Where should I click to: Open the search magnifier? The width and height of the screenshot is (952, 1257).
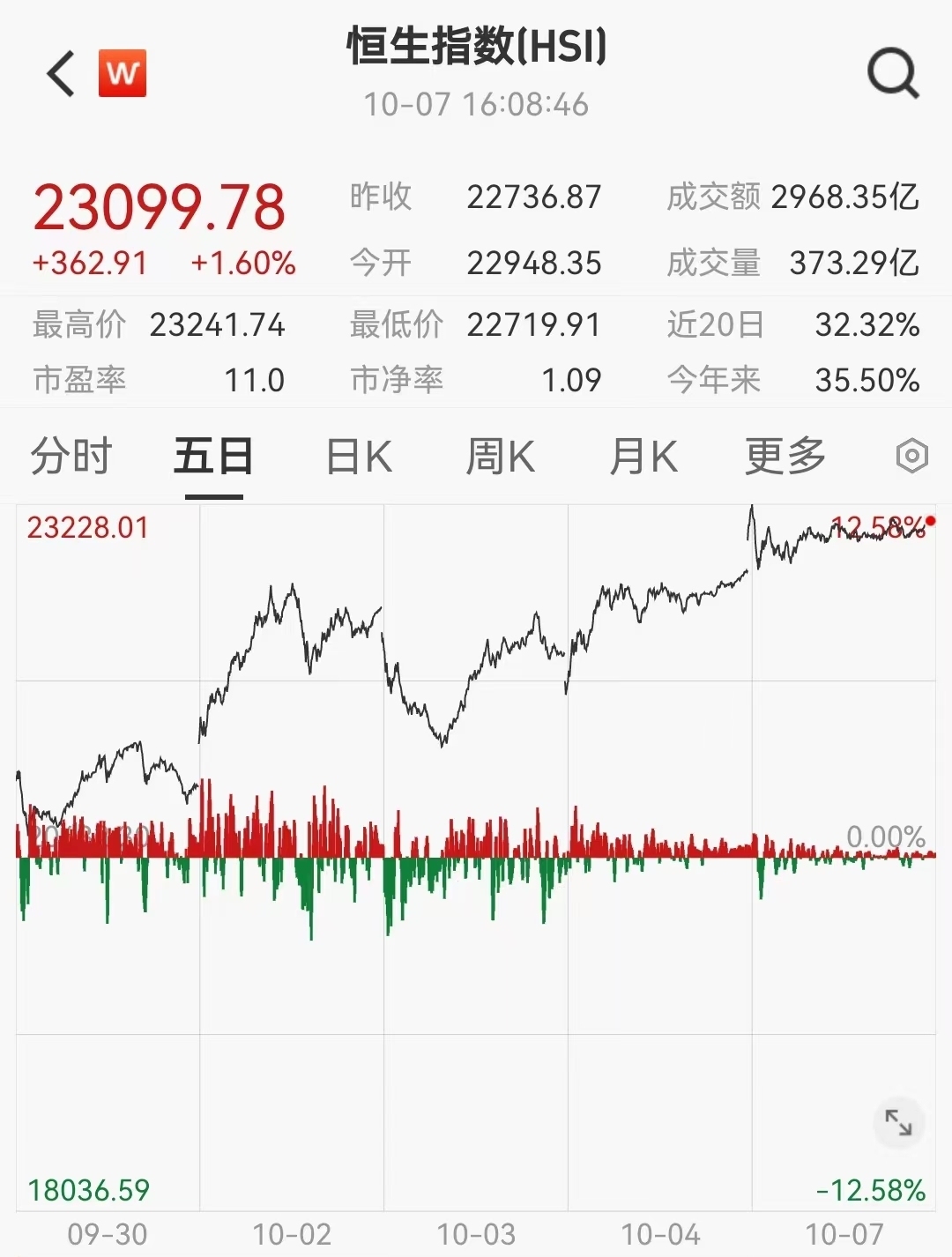(893, 72)
